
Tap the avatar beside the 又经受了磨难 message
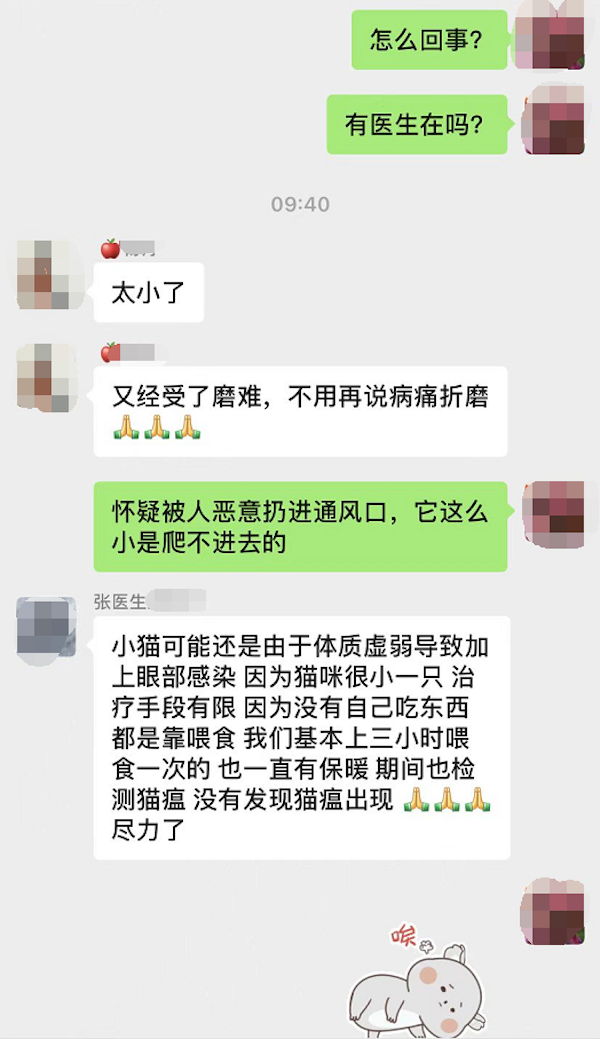click(x=46, y=376)
